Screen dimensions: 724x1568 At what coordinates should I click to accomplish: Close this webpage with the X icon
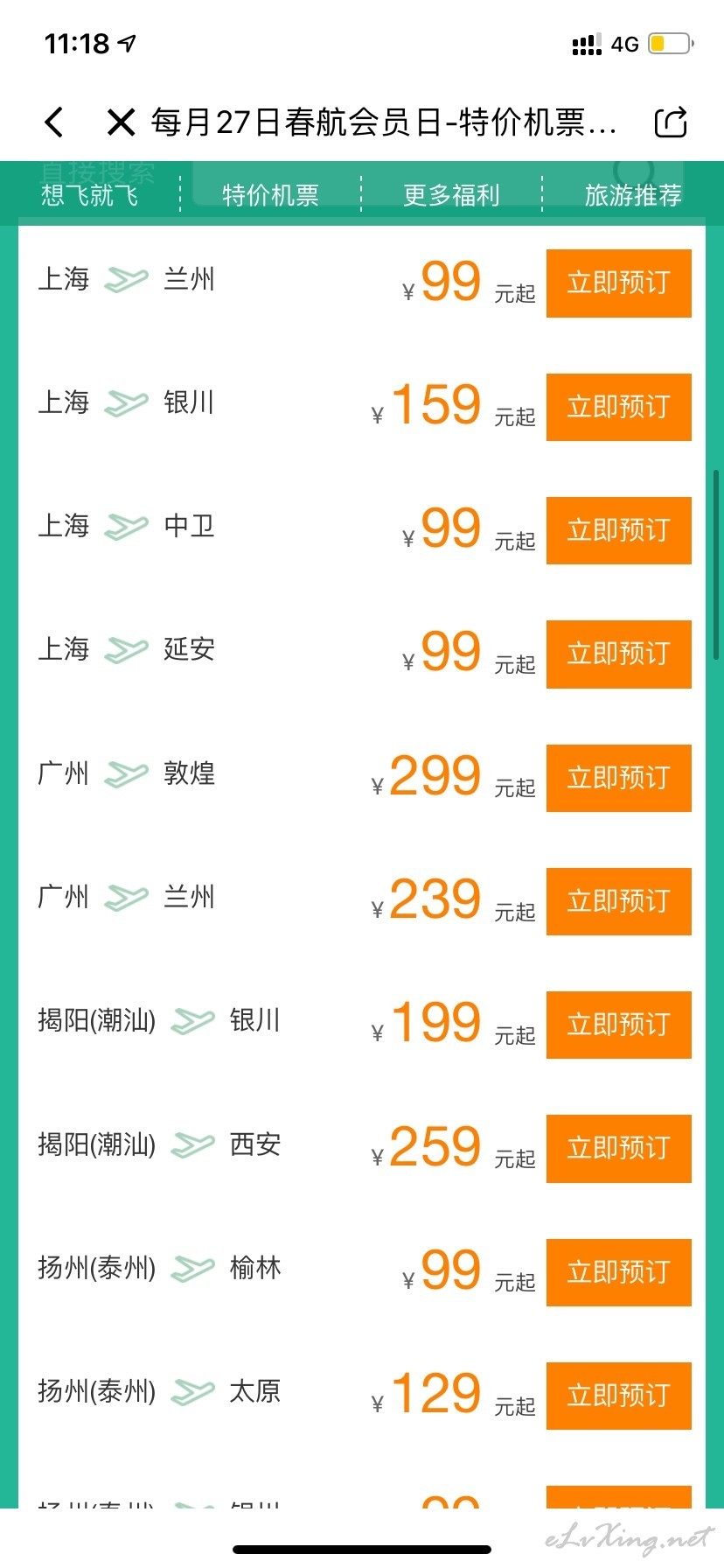coord(121,122)
